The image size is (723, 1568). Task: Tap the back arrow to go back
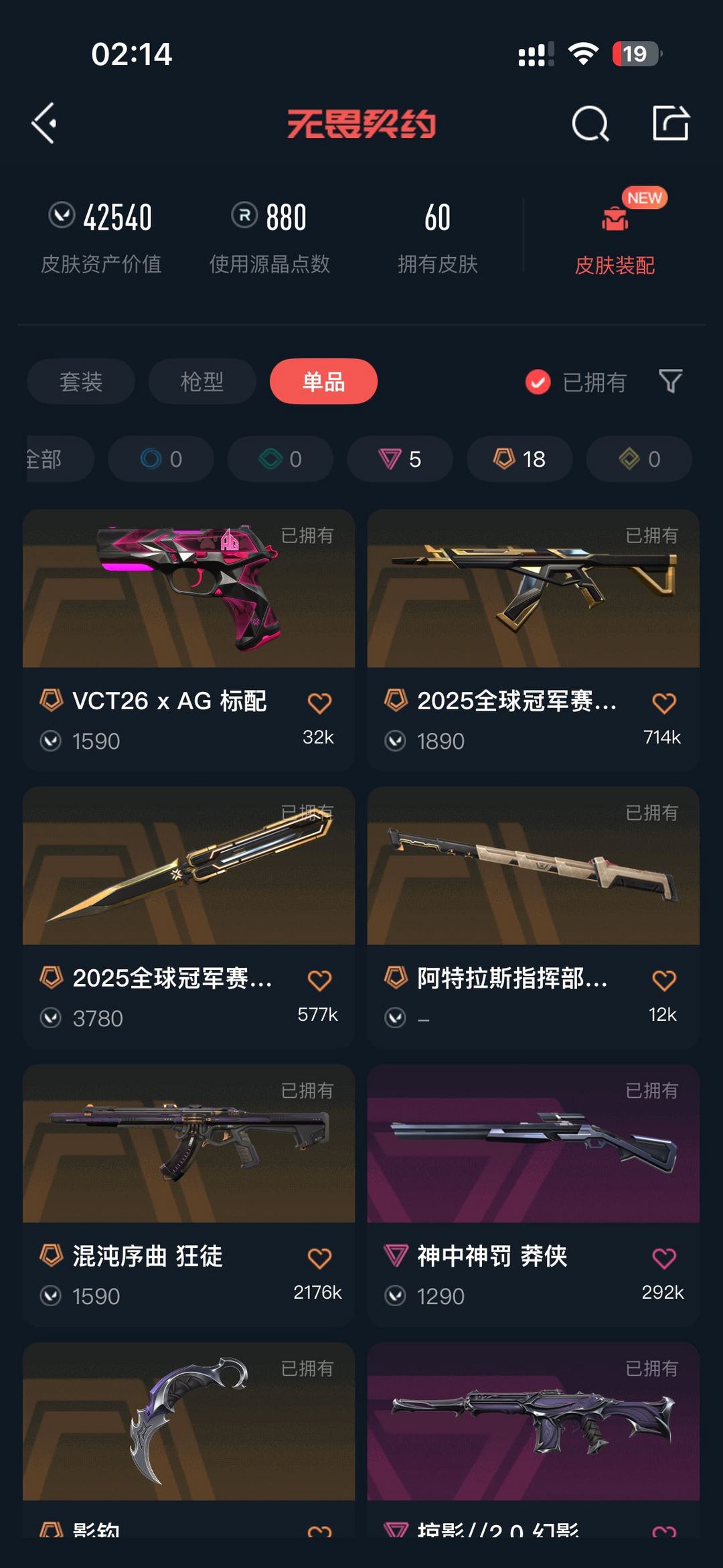pyautogui.click(x=43, y=123)
